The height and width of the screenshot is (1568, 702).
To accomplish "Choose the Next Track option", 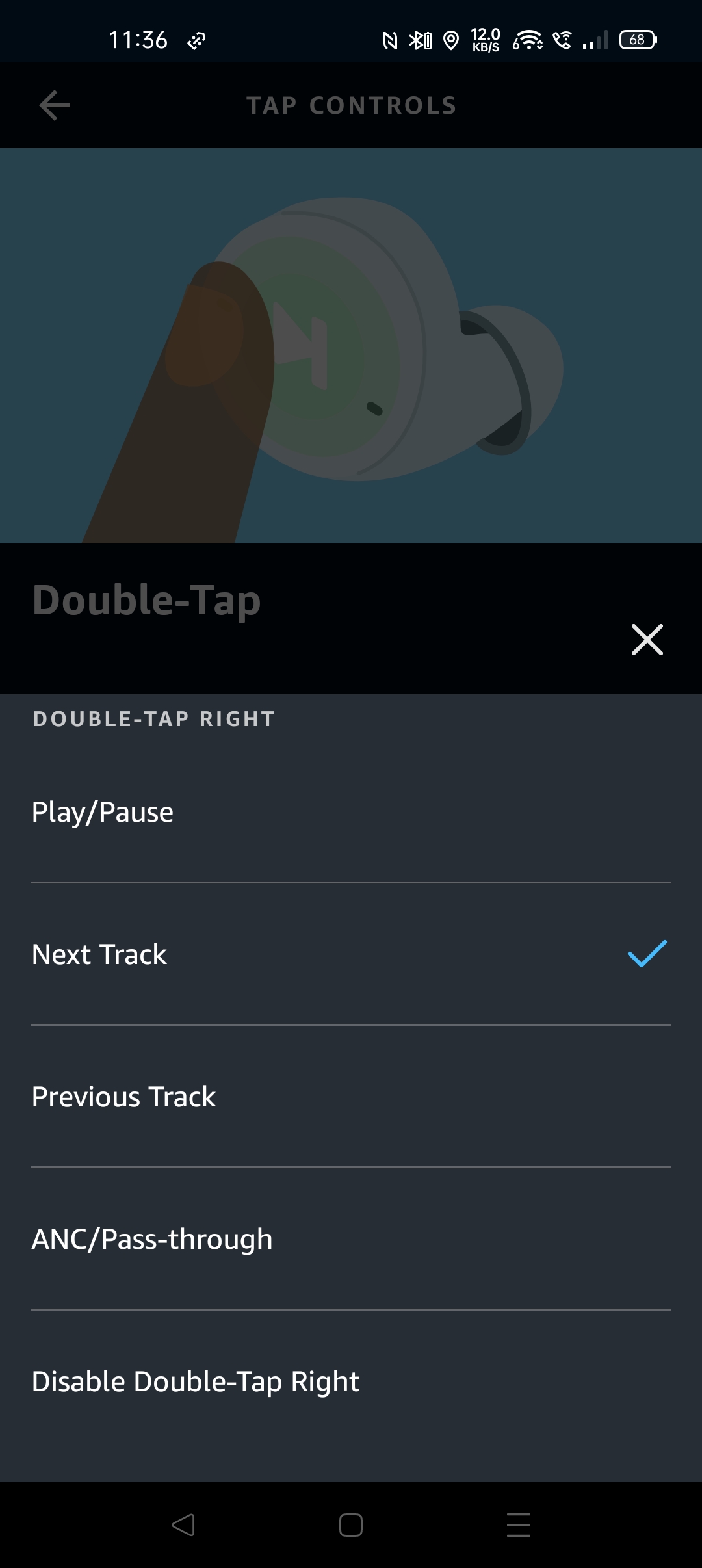I will pyautogui.click(x=351, y=954).
